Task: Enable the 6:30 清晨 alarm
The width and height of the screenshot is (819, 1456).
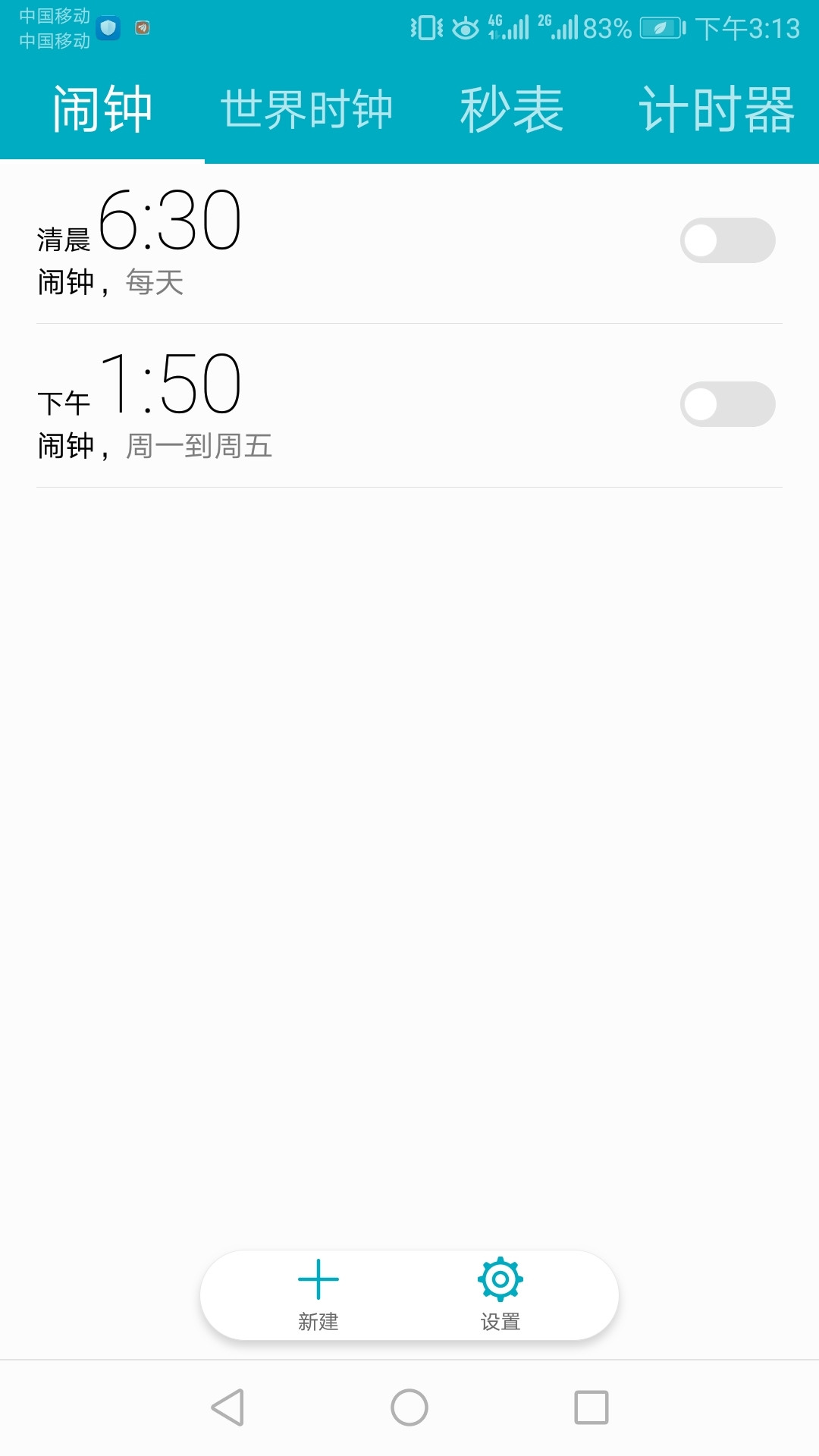Action: [728, 240]
